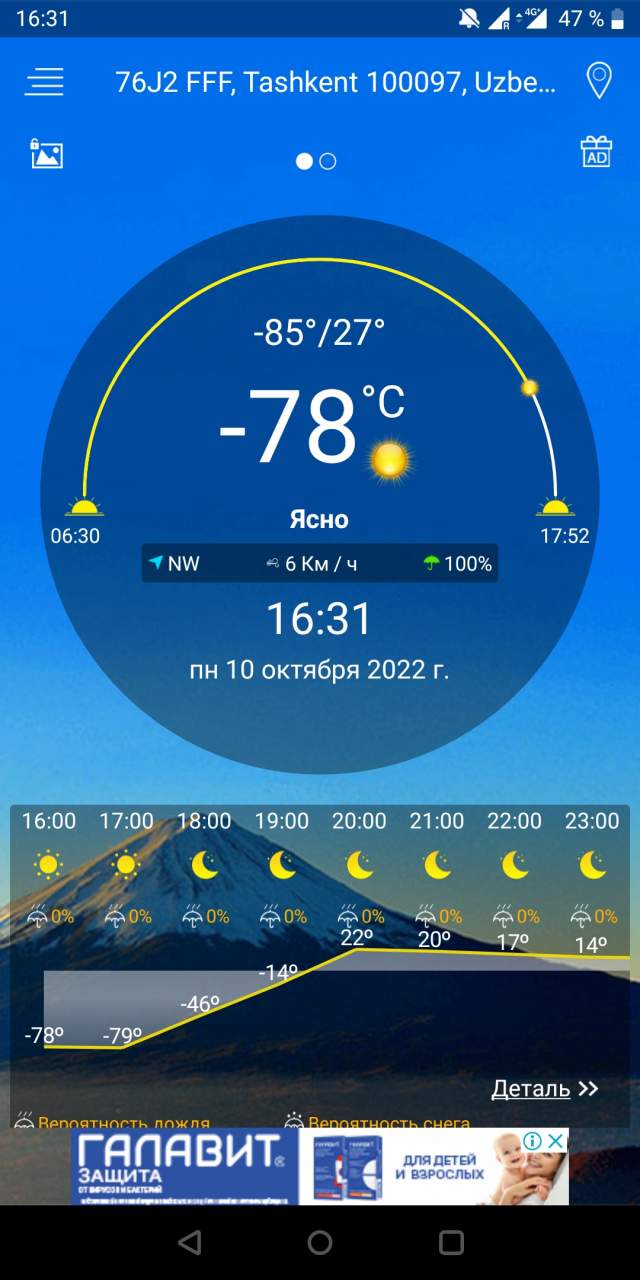This screenshot has width=640, height=1280.
Task: Show the ad info icon details
Action: coord(533,1141)
